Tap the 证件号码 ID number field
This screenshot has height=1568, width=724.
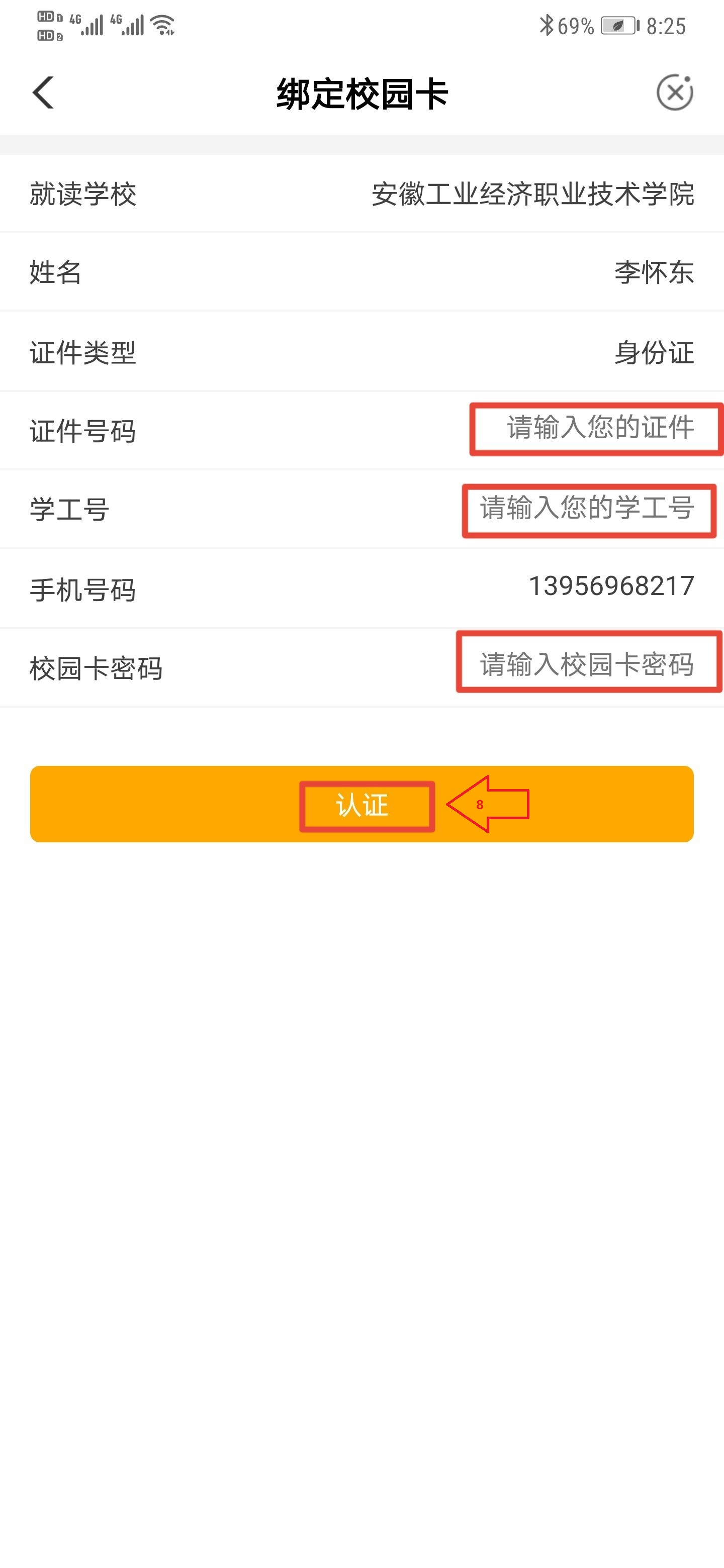[x=599, y=428]
